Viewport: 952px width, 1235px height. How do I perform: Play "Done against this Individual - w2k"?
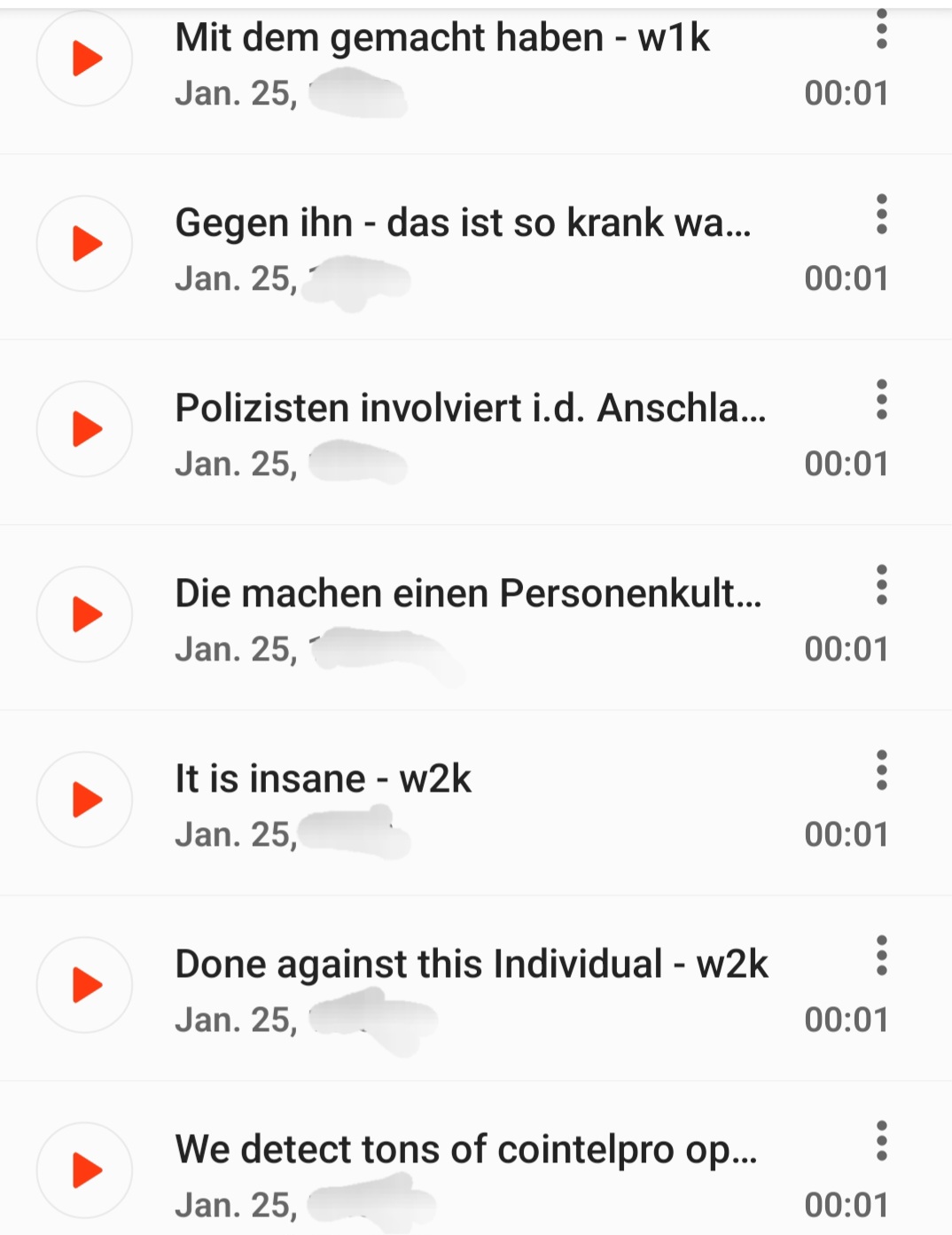pos(85,985)
